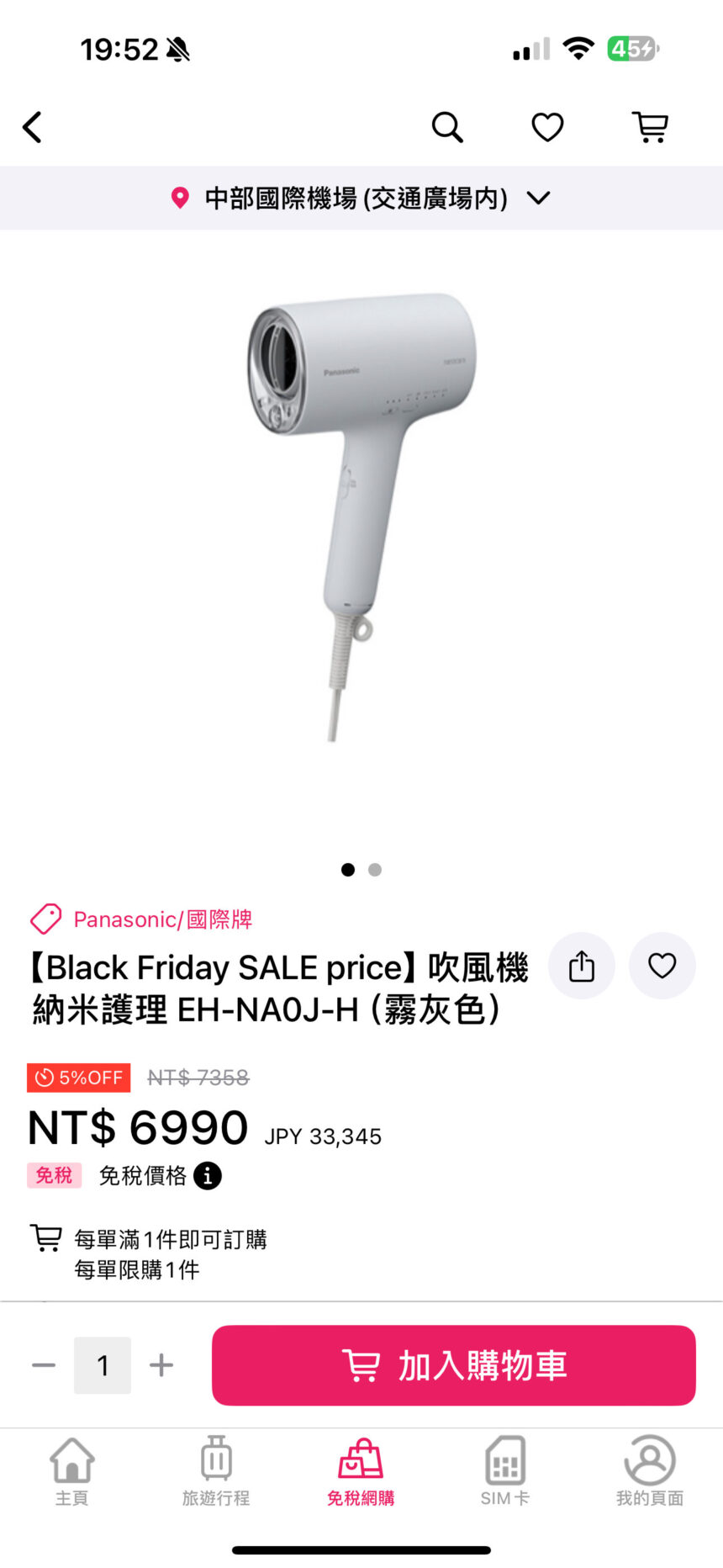Favorite the product with the heart toggle
This screenshot has height=1568, width=723.
pyautogui.click(x=662, y=966)
